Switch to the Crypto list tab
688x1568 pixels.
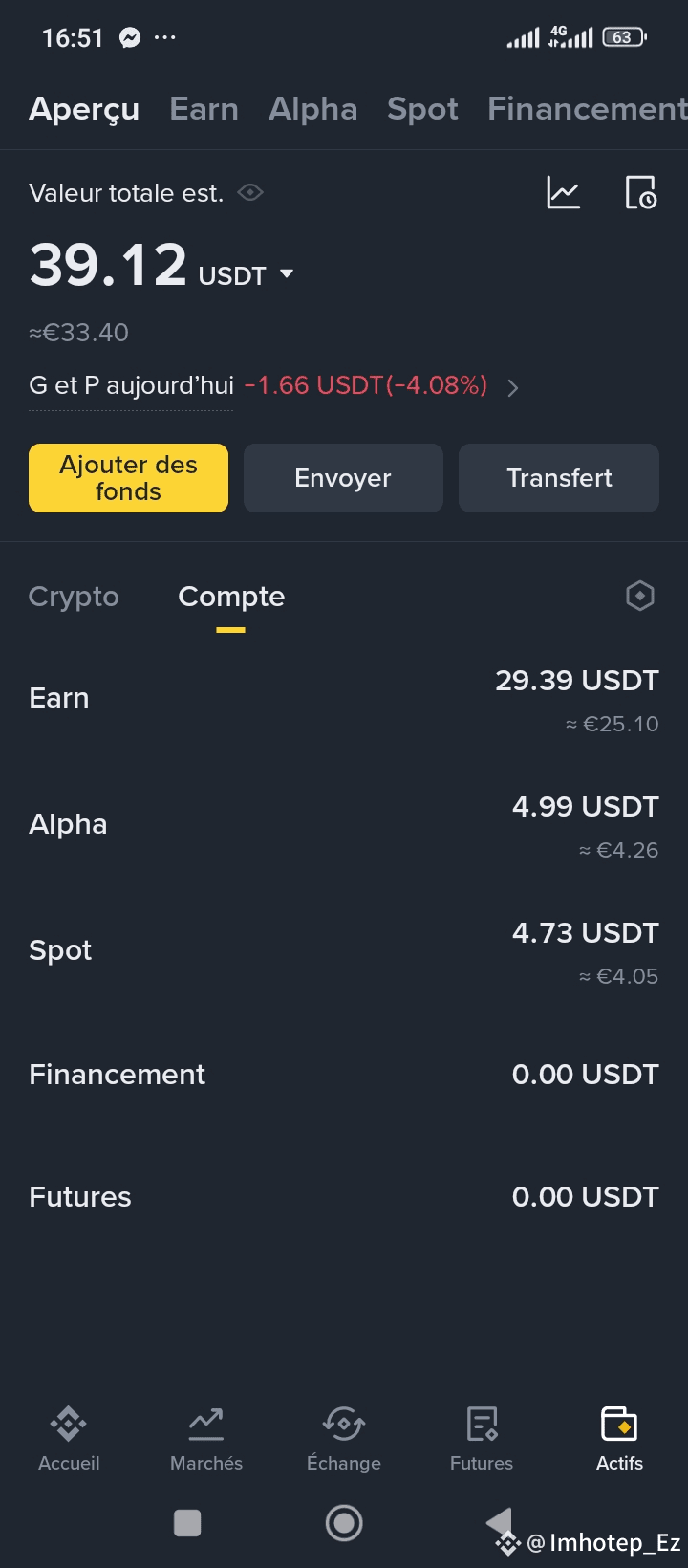point(74,597)
